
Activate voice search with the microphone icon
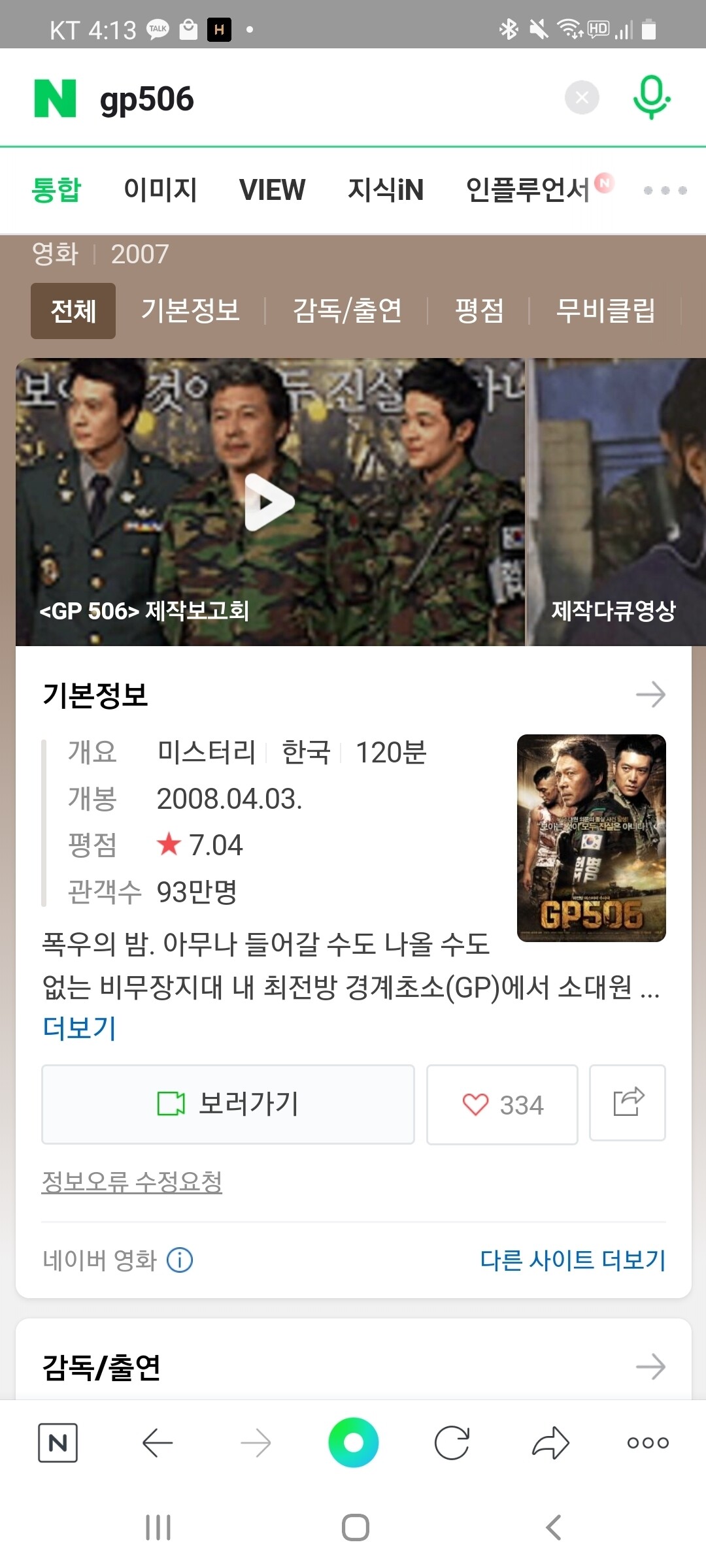(652, 97)
